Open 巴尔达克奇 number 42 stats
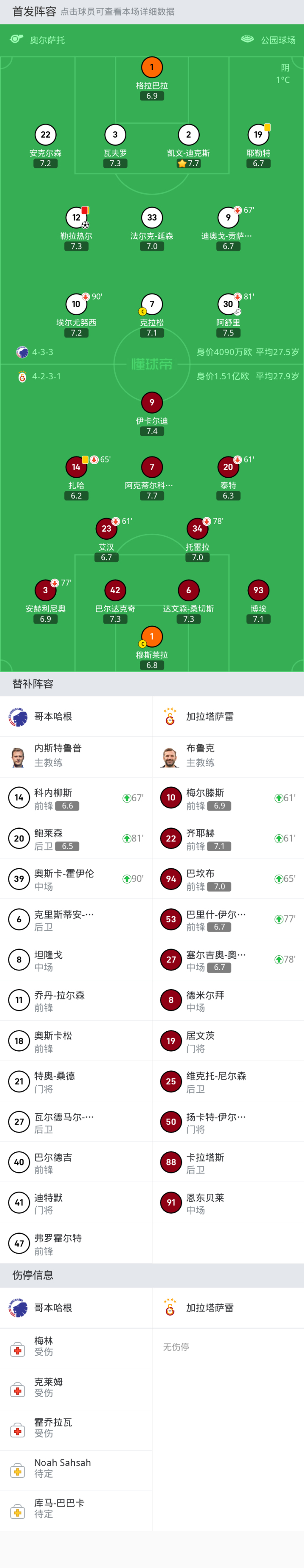304x1568 pixels. (x=115, y=590)
